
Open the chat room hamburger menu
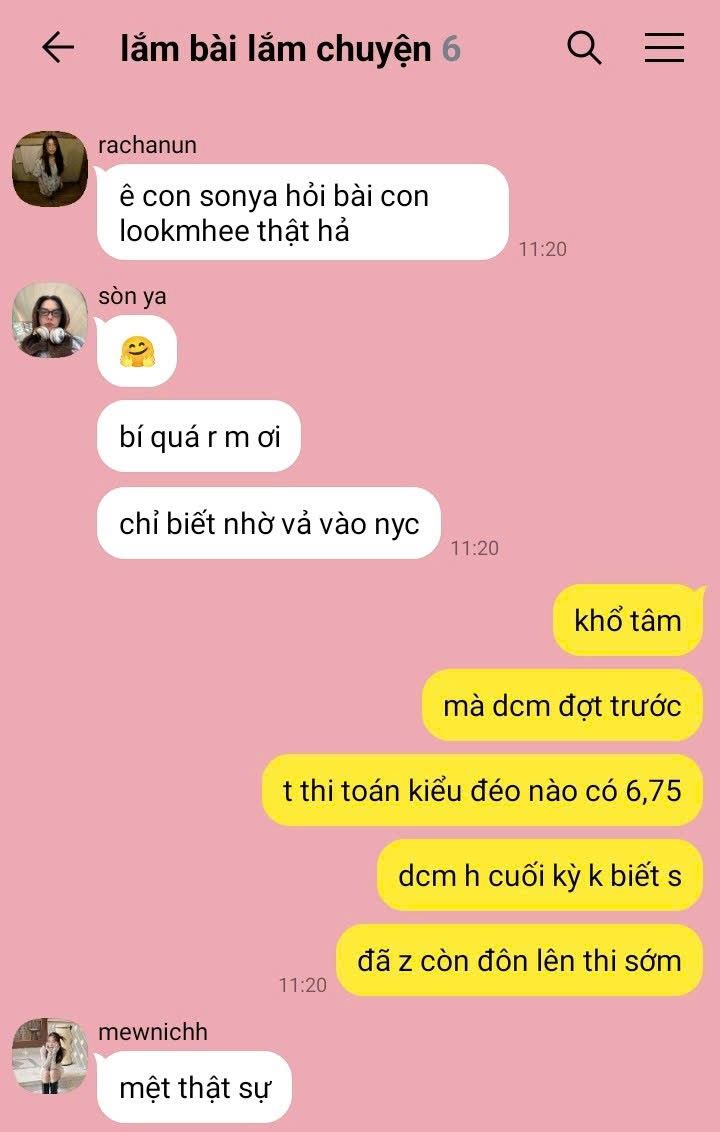pyautogui.click(x=664, y=47)
